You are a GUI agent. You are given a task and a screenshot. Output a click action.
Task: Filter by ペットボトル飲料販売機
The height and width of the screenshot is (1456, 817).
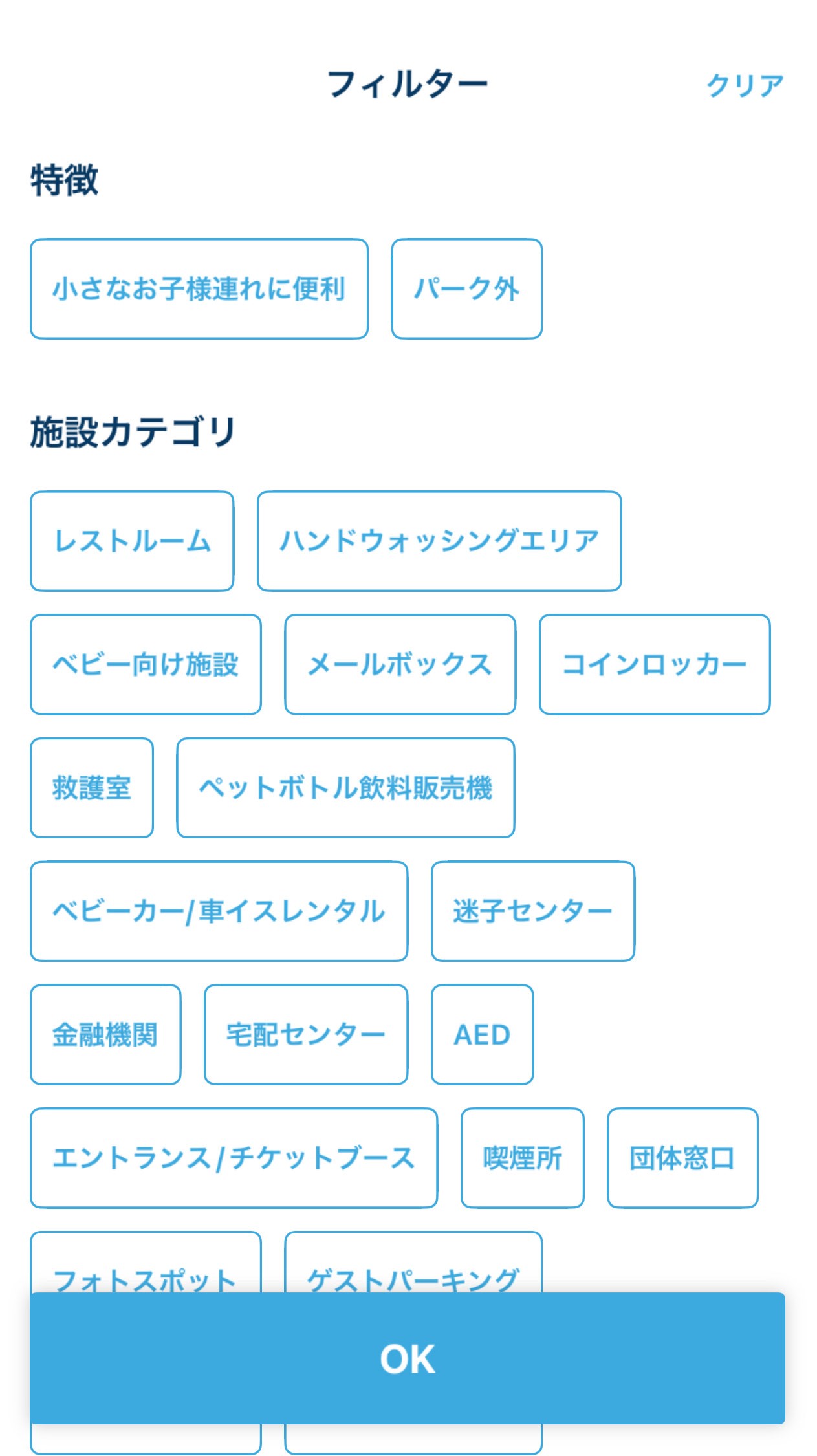(345, 788)
